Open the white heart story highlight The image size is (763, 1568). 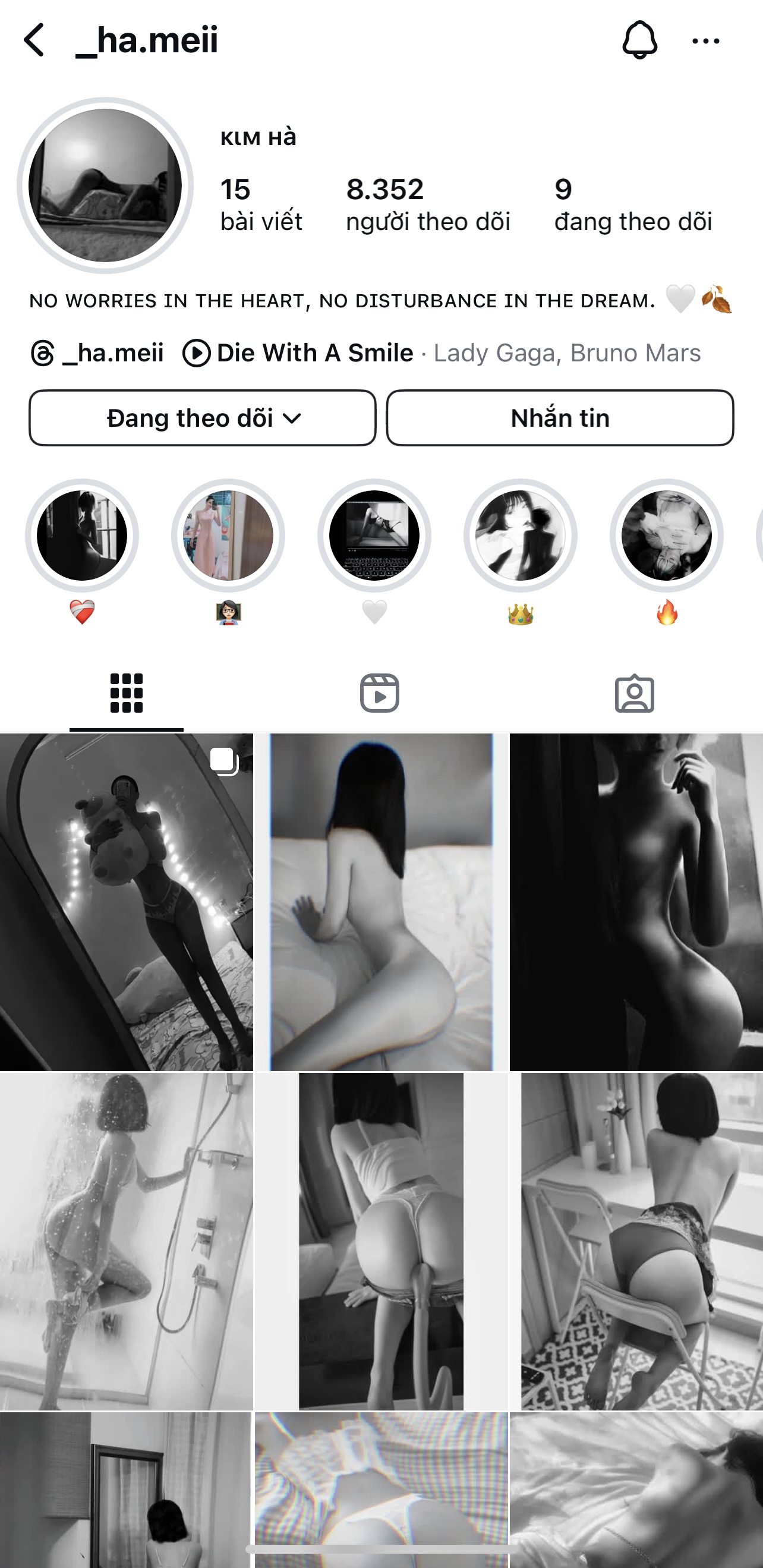coord(374,536)
